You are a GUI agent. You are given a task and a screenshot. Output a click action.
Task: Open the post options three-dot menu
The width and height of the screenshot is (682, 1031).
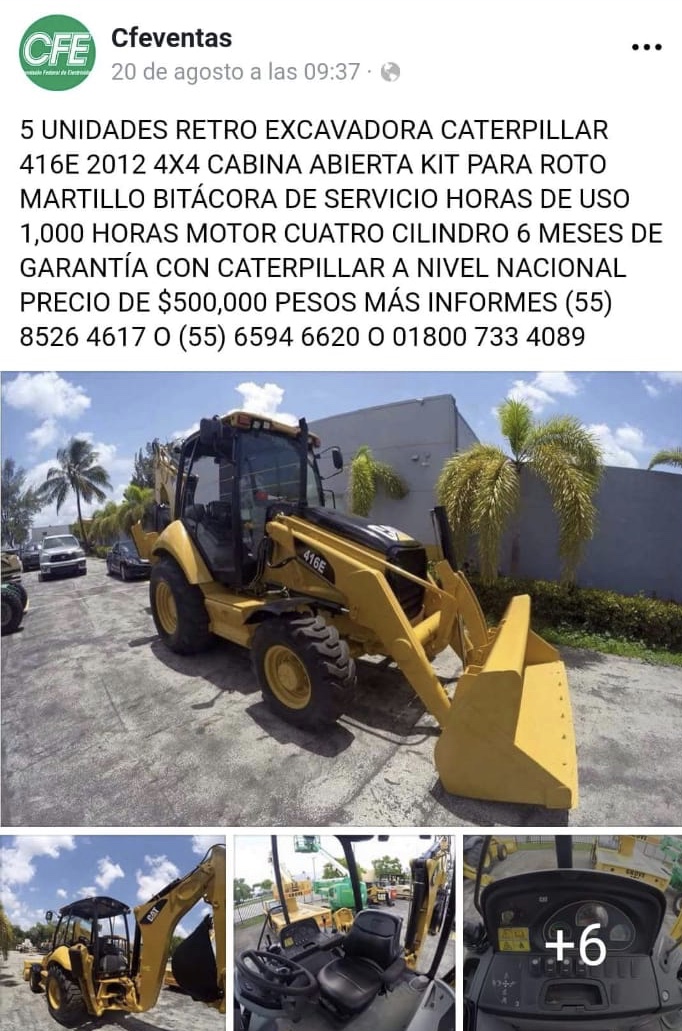click(x=646, y=47)
